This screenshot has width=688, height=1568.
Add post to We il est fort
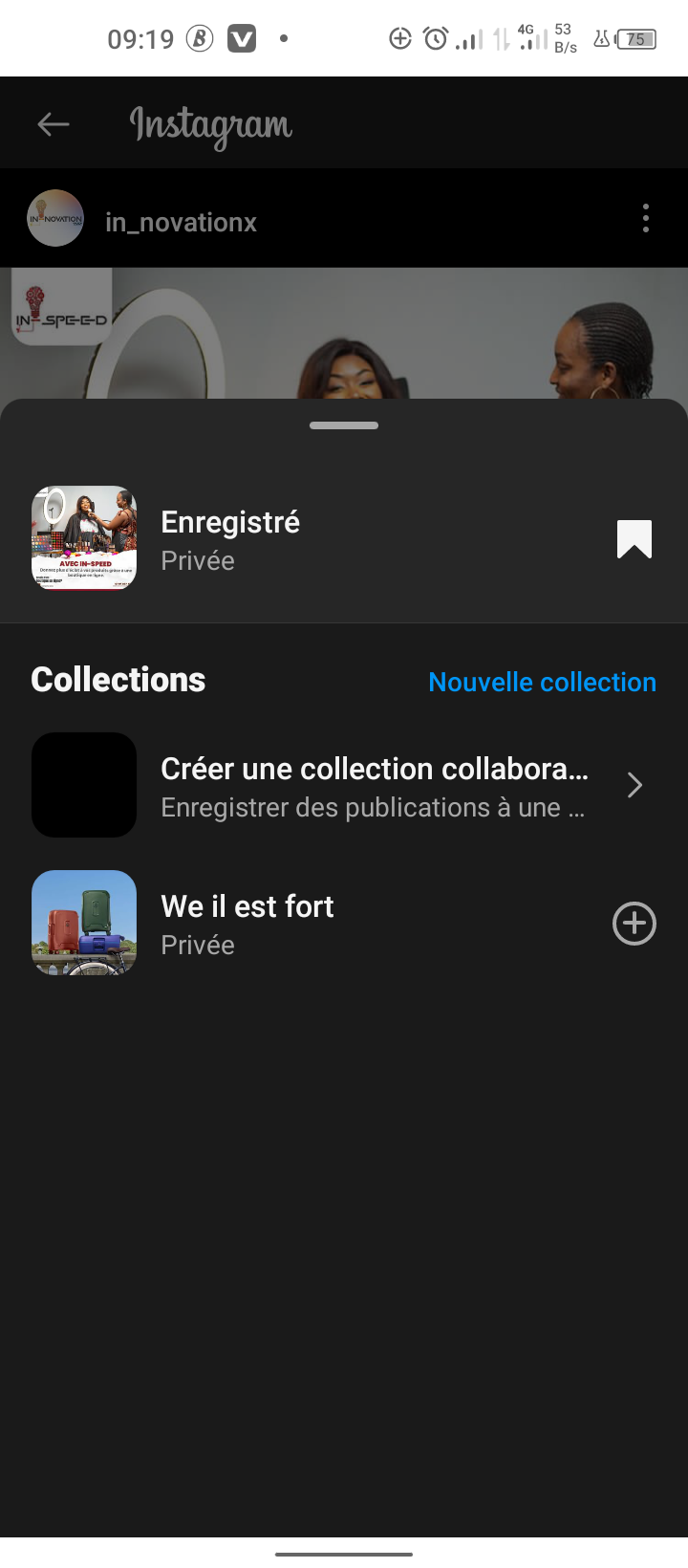(634, 924)
